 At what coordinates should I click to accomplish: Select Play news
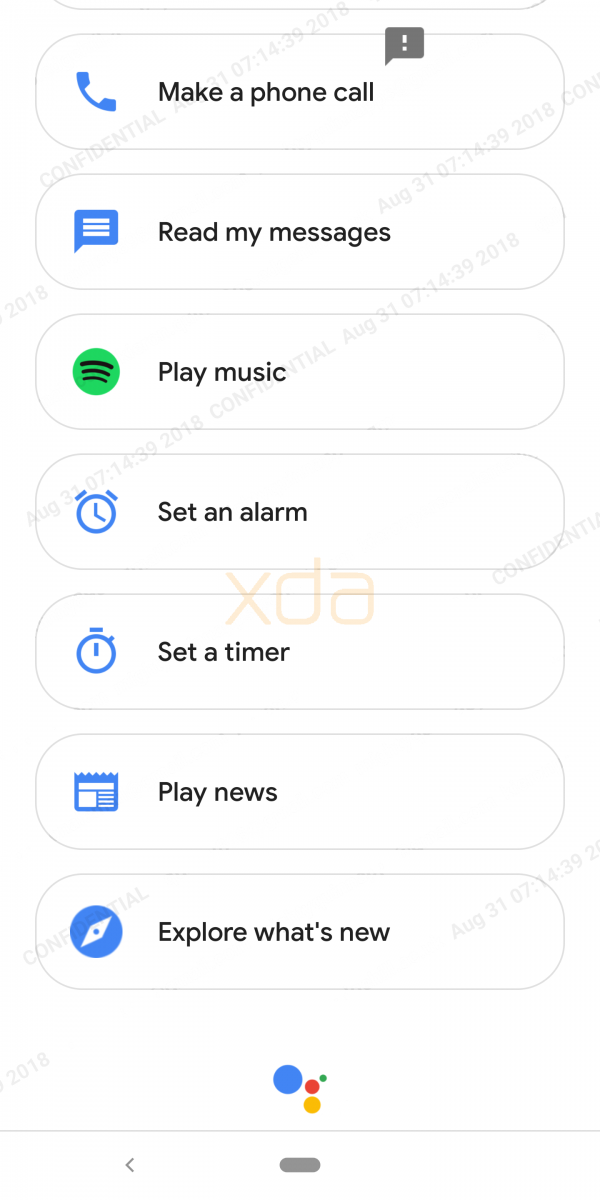(300, 792)
